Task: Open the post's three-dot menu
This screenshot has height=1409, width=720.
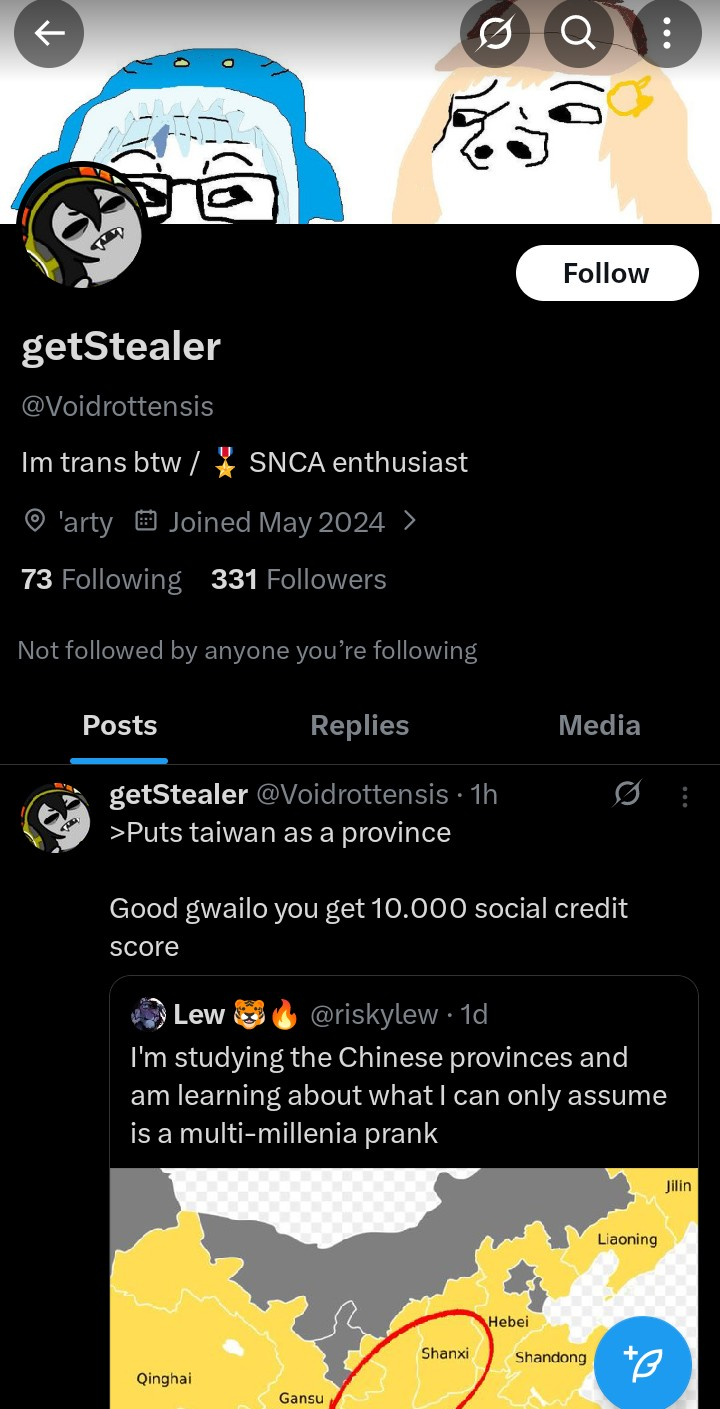Action: [x=685, y=796]
